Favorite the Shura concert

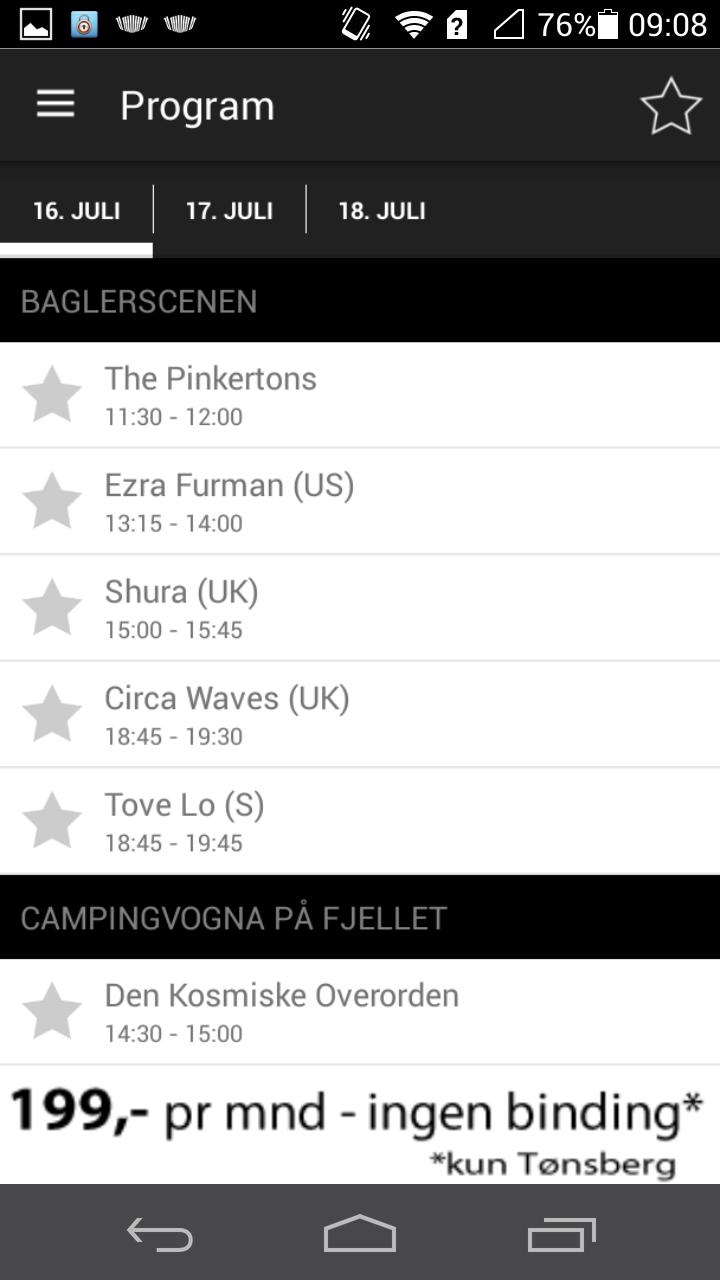click(52, 607)
